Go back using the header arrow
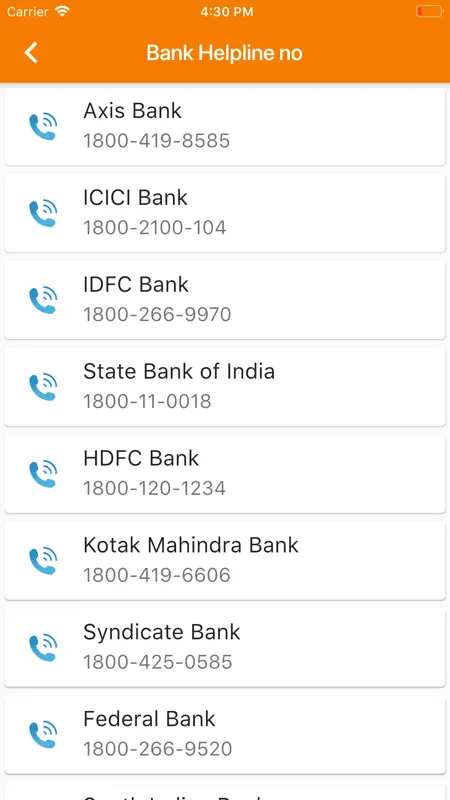The height and width of the screenshot is (800, 450). click(31, 53)
